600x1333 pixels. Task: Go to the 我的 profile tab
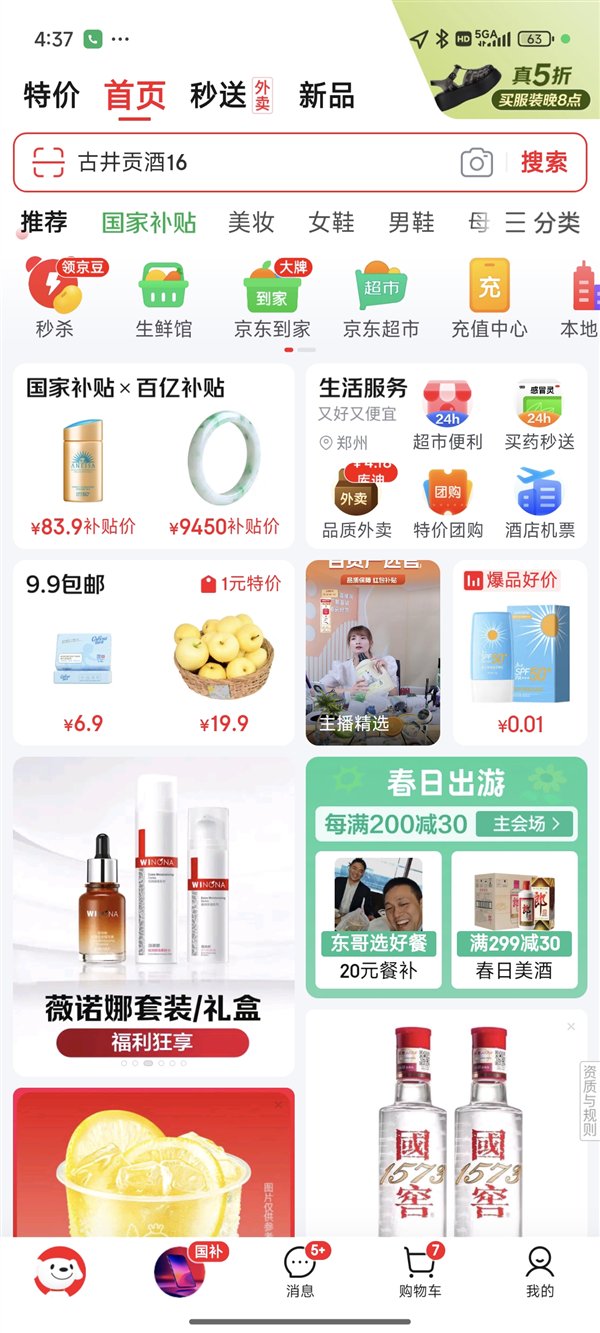(x=540, y=1272)
